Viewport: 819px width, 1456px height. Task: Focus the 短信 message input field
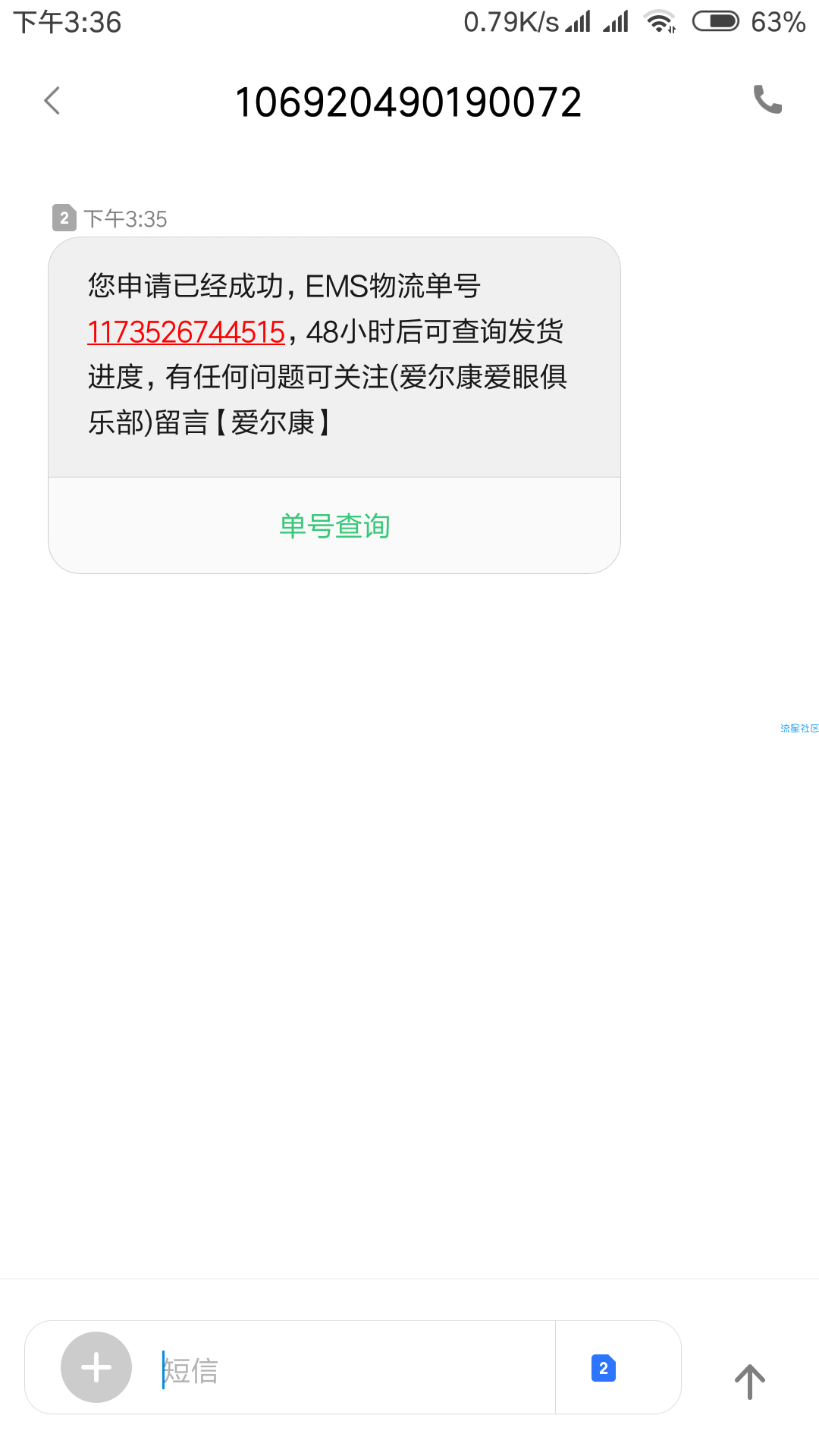click(349, 1370)
